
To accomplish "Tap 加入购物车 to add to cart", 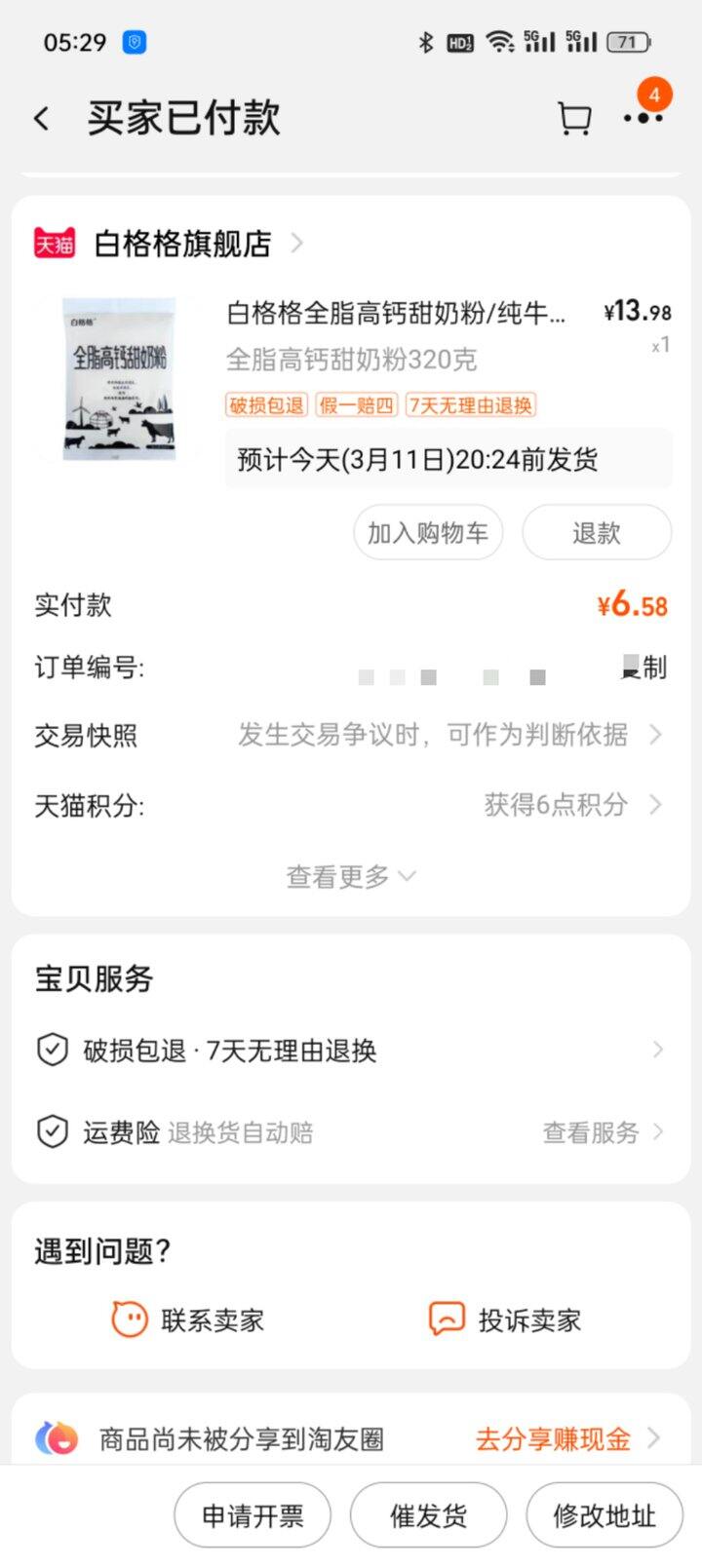I will [x=428, y=532].
